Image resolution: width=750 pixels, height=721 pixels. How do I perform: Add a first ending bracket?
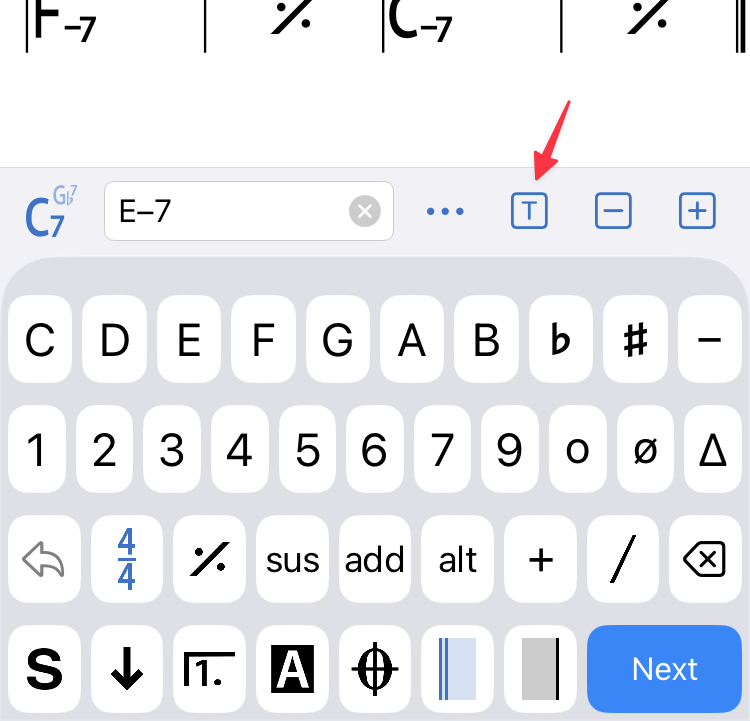pos(209,669)
